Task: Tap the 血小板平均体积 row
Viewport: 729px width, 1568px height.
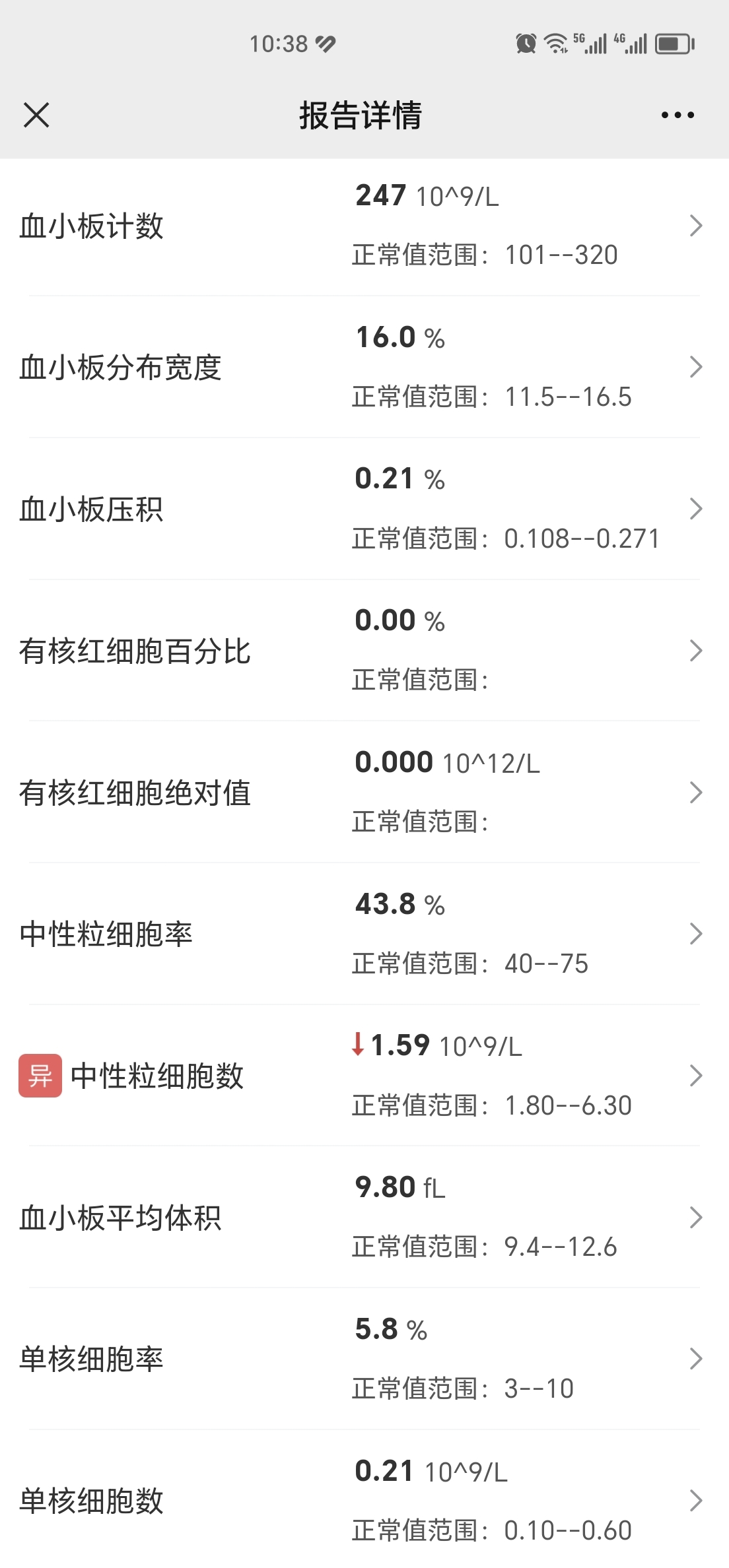Action: point(364,1218)
